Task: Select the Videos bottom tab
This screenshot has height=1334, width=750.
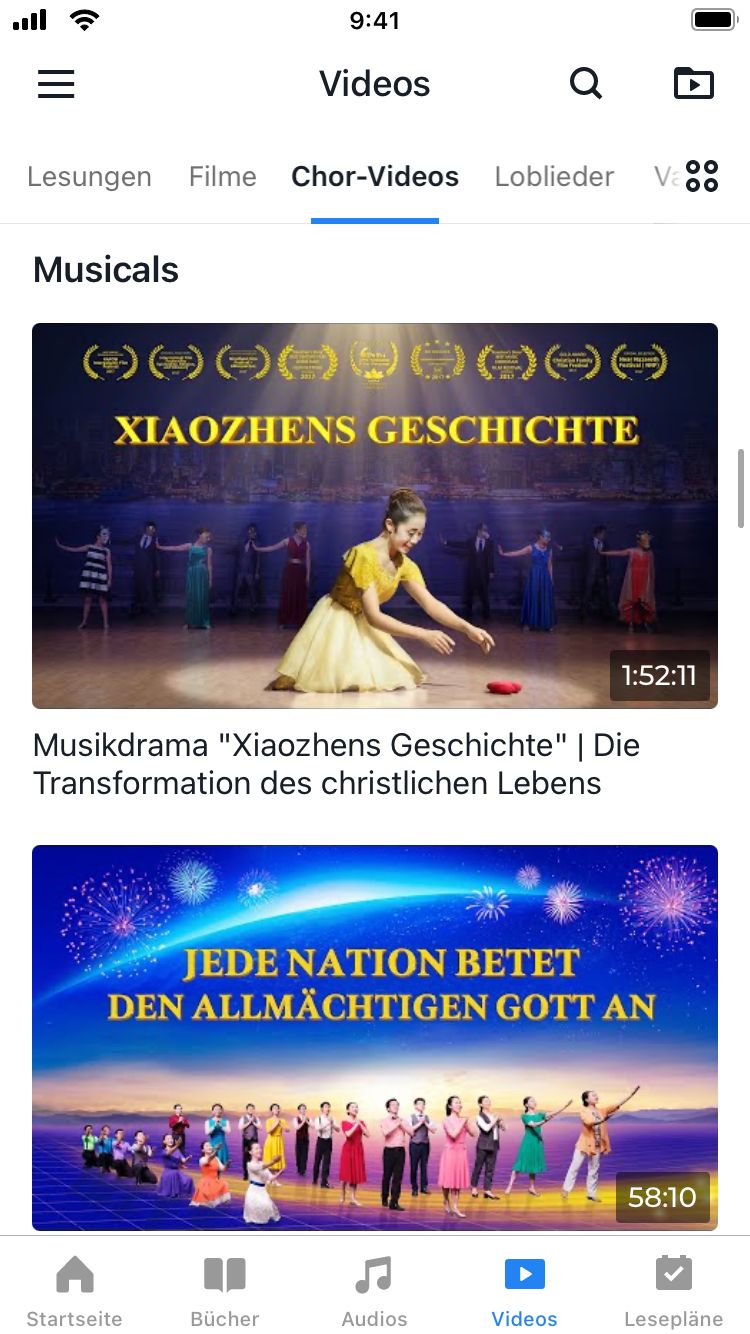Action: tap(525, 1290)
